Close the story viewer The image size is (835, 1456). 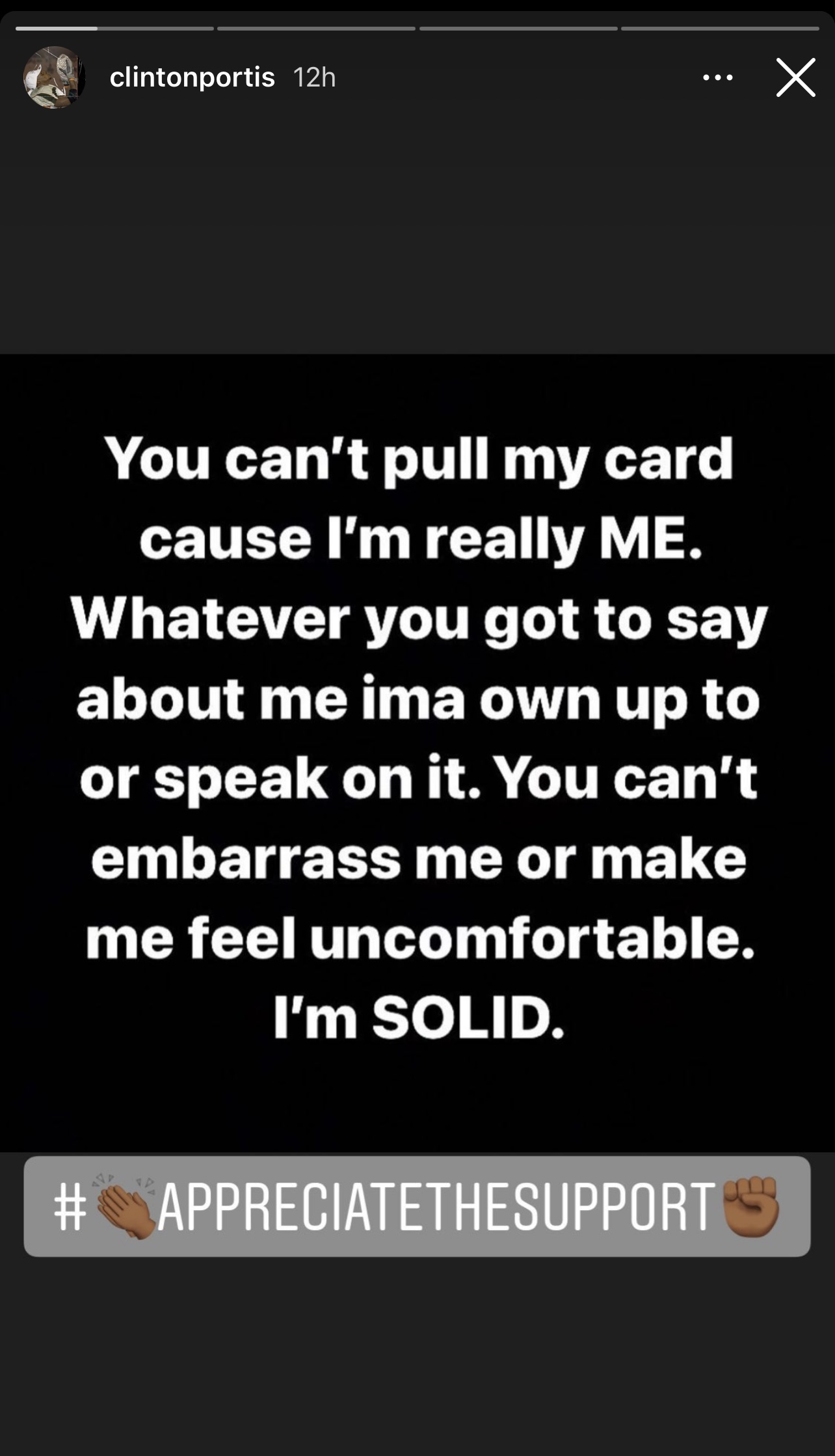pos(795,78)
